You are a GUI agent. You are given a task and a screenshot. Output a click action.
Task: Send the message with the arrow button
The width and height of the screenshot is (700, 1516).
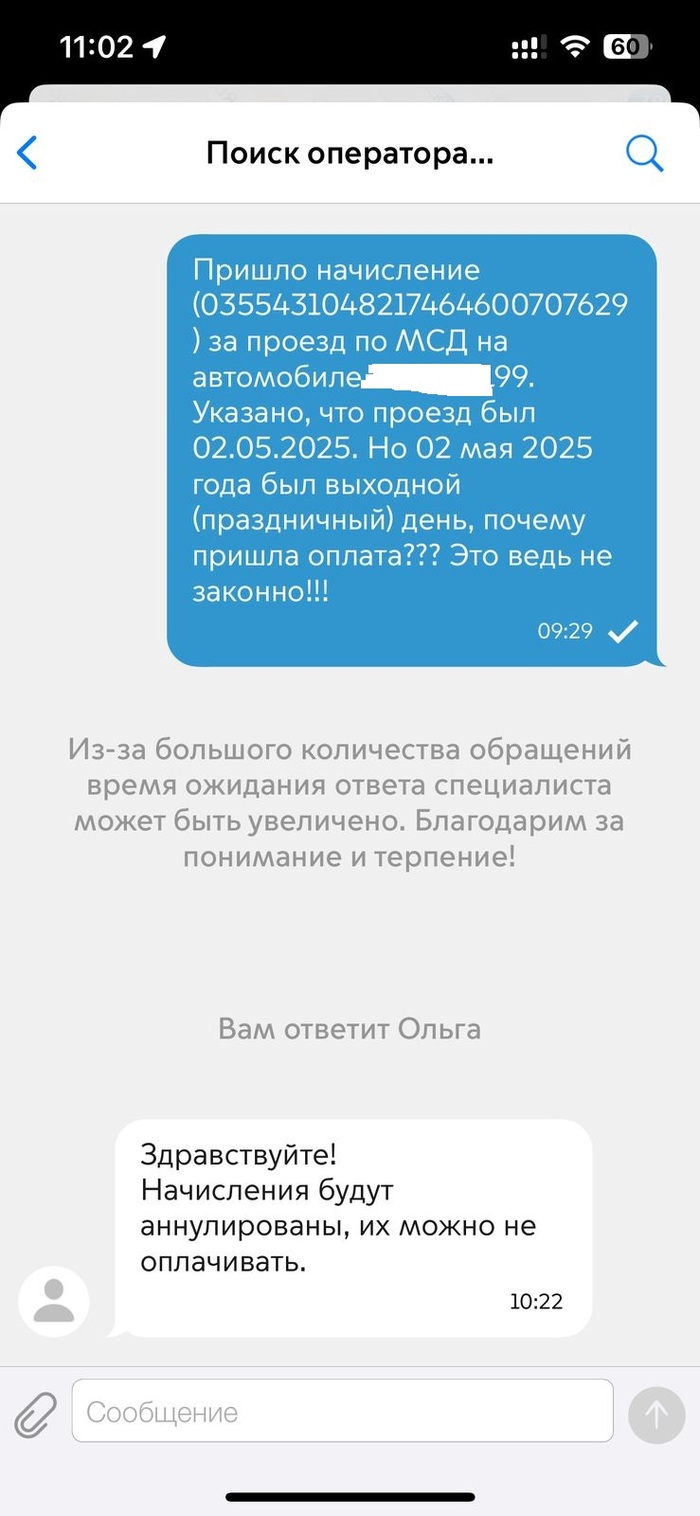656,1414
